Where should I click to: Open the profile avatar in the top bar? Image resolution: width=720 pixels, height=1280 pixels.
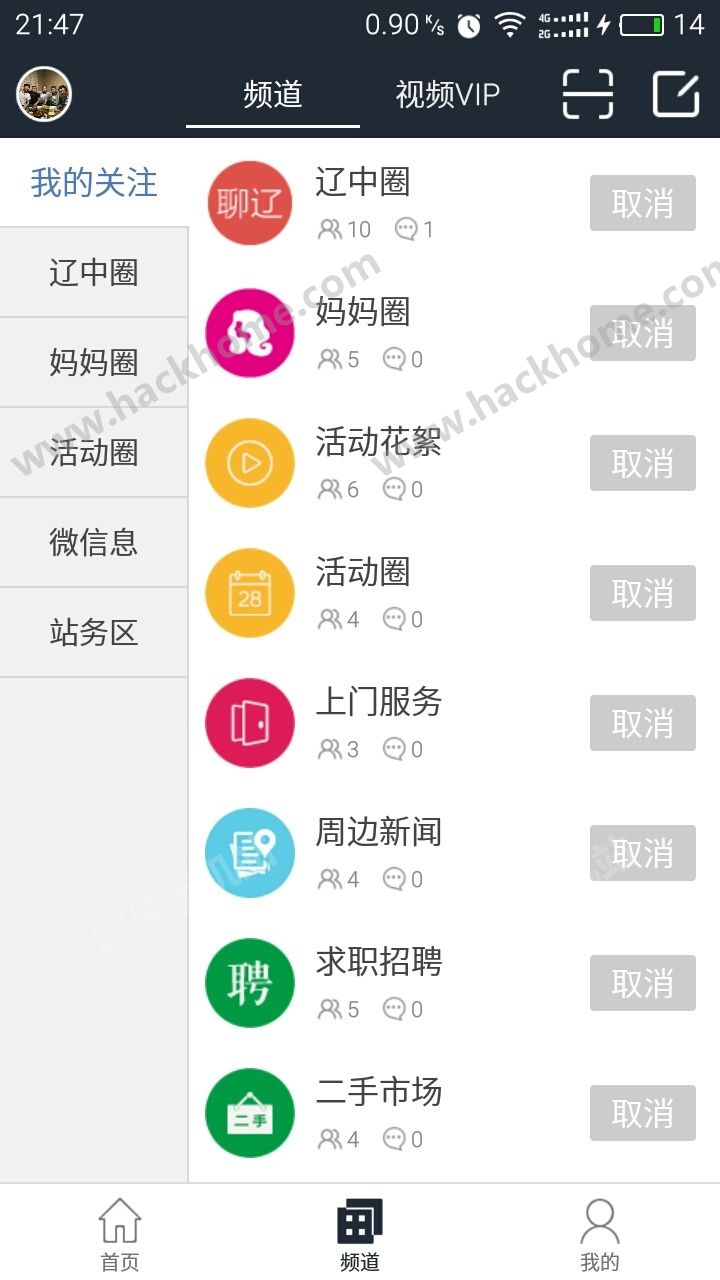[44, 94]
